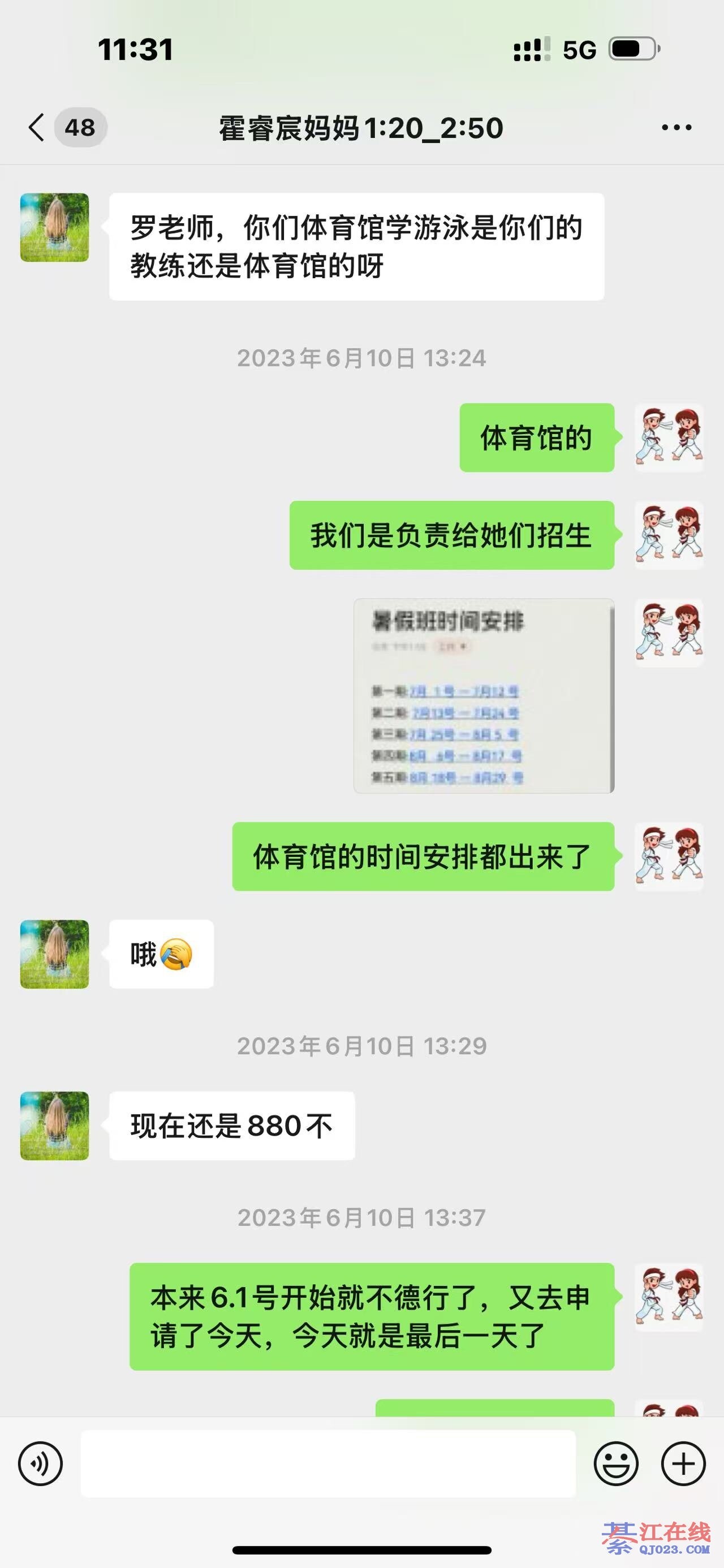724x1568 pixels.
Task: Tap the message text field
Action: pyautogui.click(x=328, y=1463)
